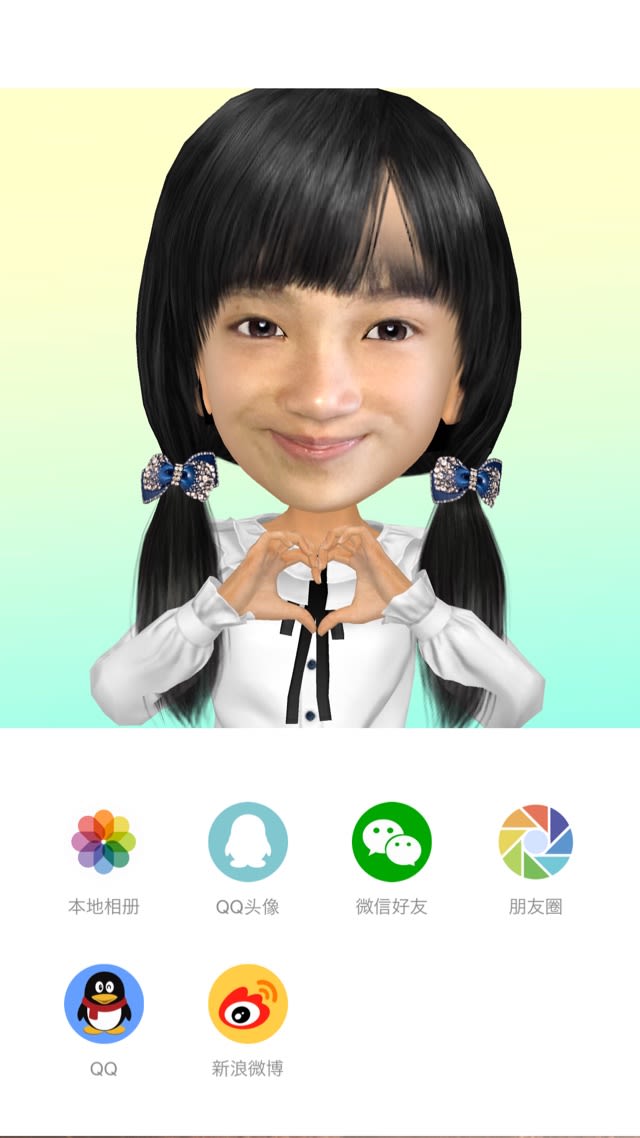Share the avatar via QQ

click(104, 1004)
